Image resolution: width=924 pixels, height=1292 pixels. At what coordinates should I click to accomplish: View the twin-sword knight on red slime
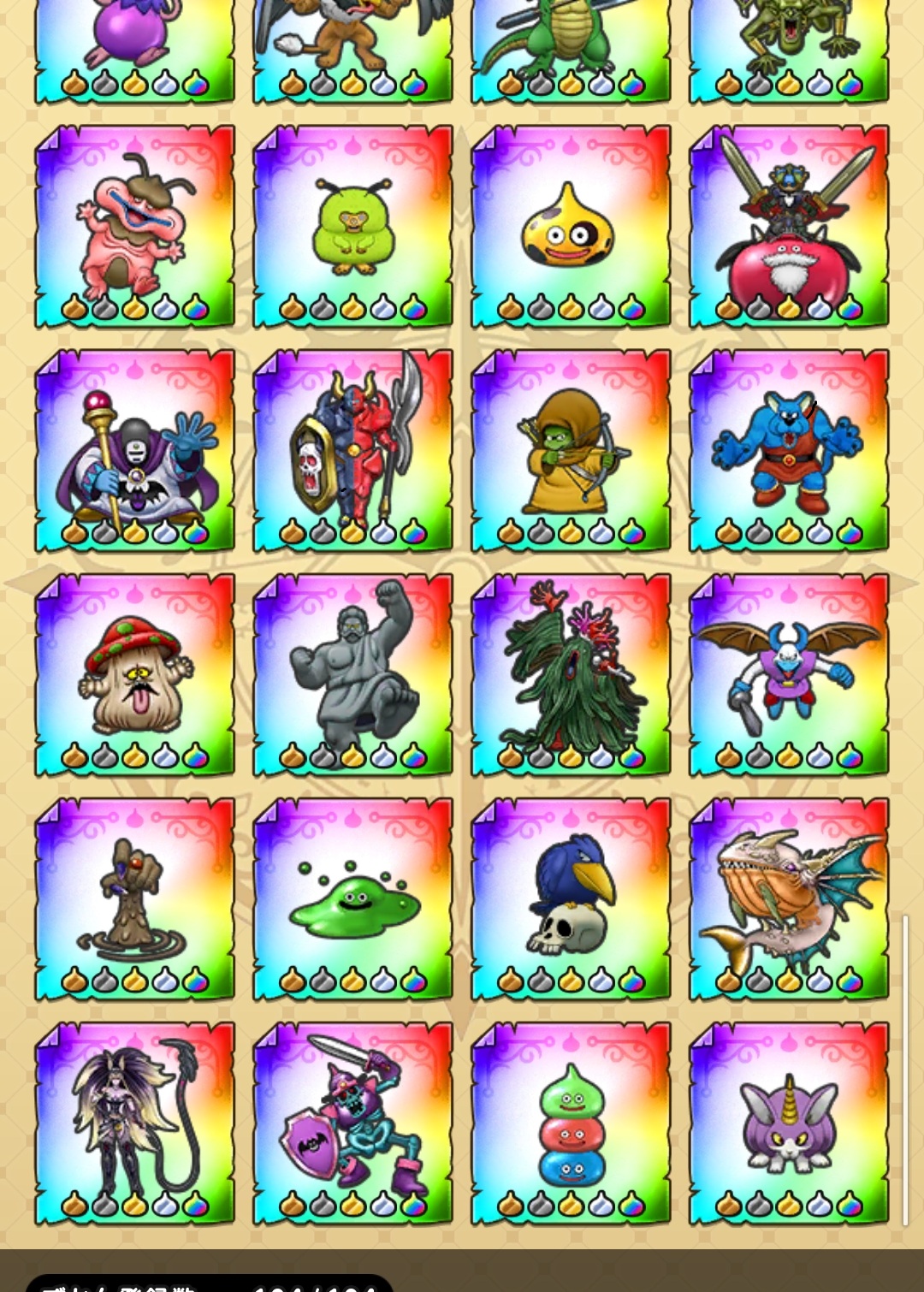pos(789,227)
